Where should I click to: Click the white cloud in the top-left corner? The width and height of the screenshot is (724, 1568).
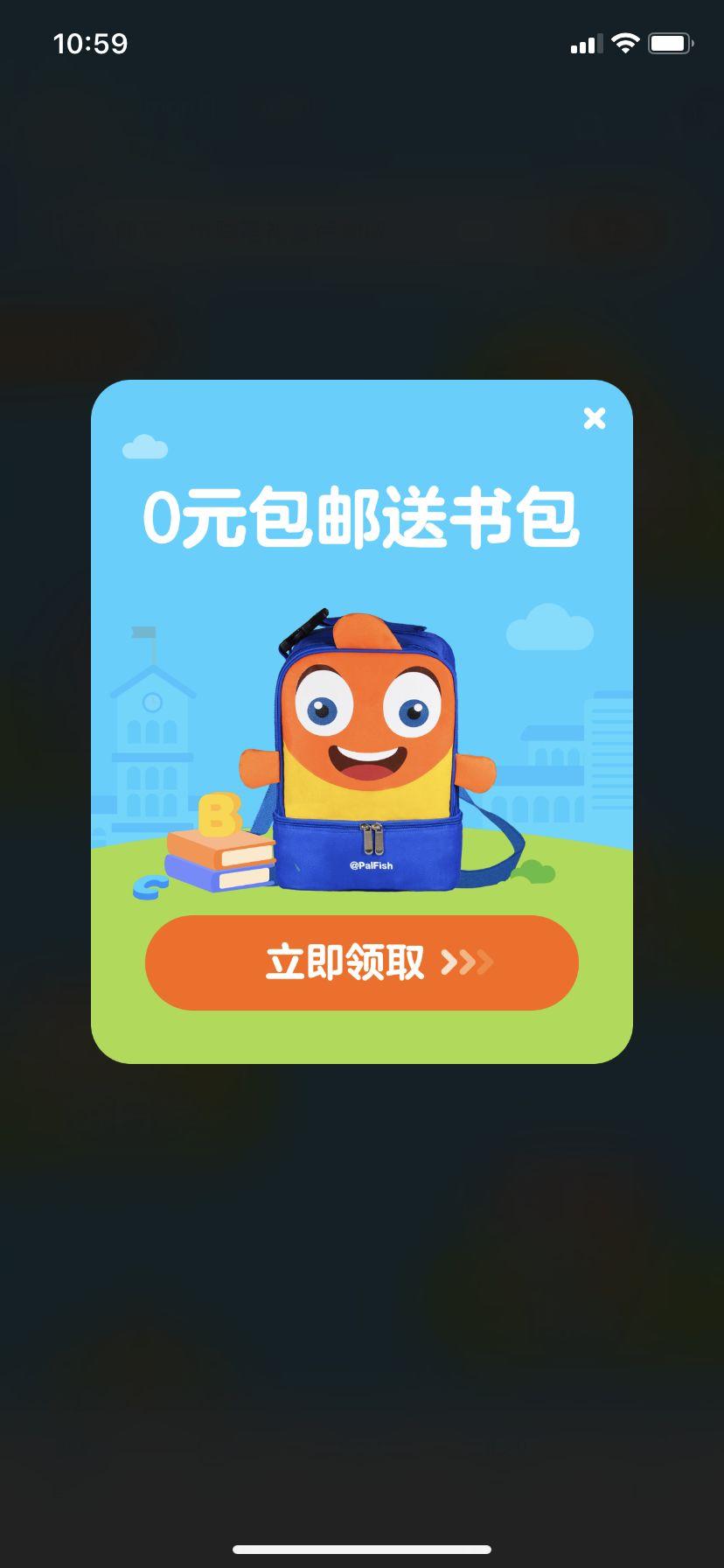point(147,447)
